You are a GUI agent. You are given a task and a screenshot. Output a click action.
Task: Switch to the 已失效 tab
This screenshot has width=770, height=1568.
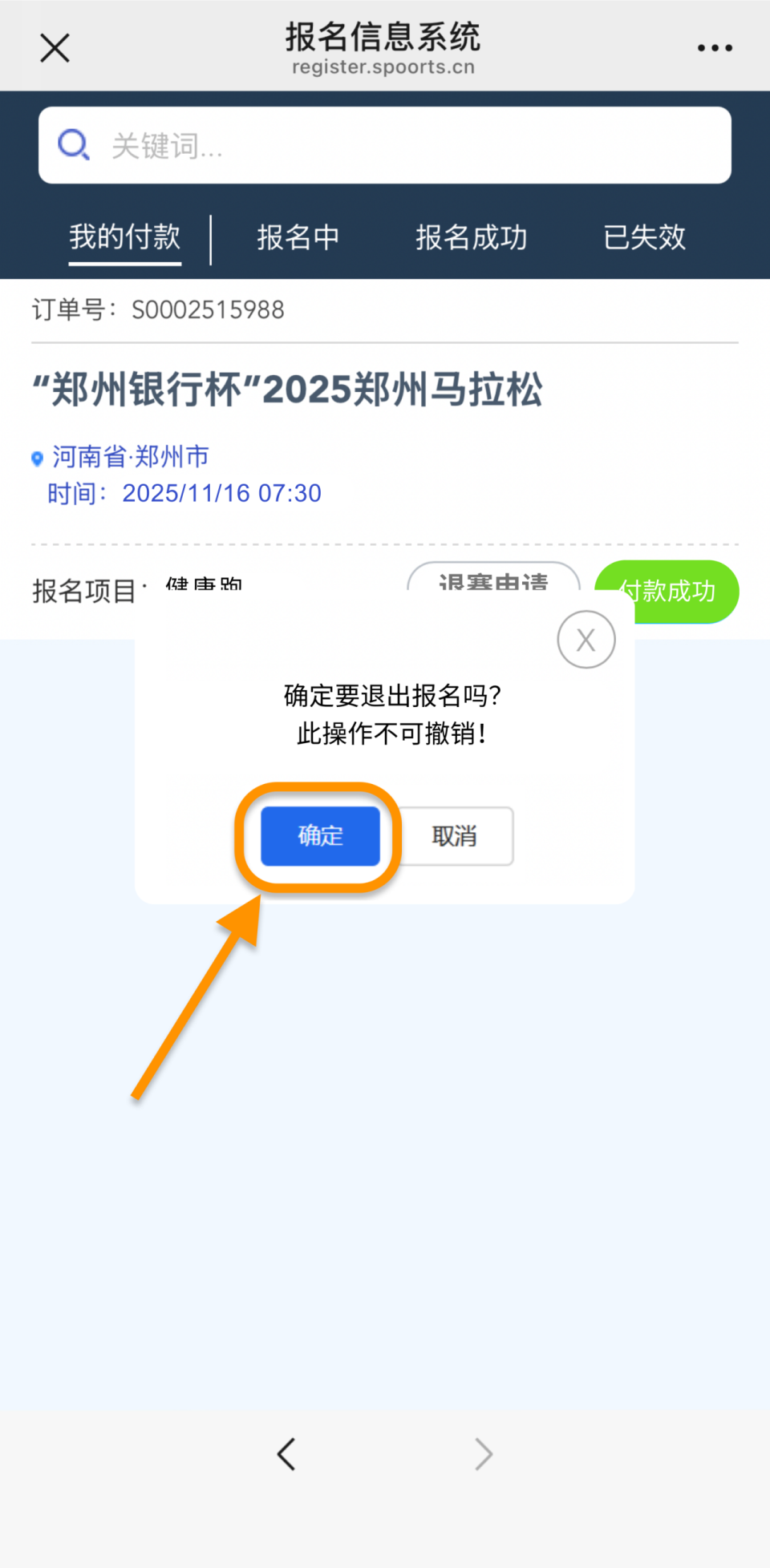(x=645, y=237)
